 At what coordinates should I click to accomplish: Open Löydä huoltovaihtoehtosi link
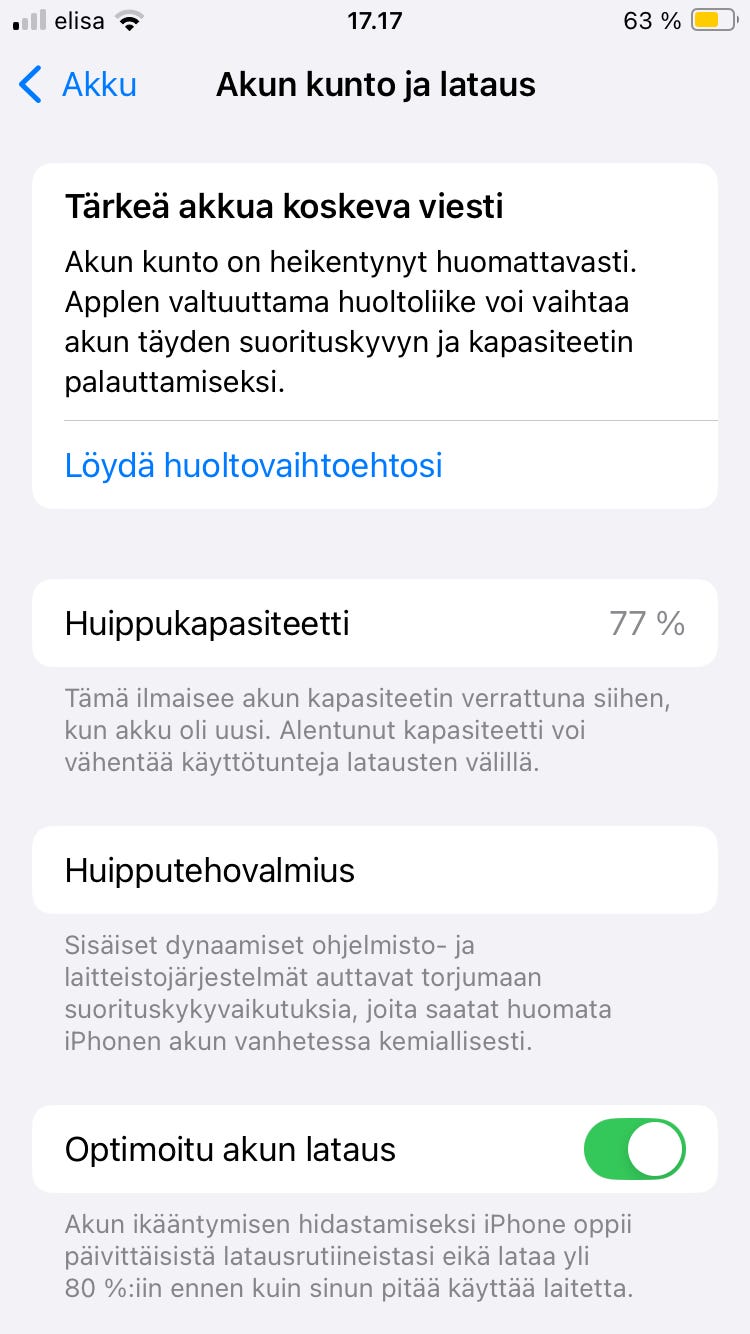coord(252,464)
